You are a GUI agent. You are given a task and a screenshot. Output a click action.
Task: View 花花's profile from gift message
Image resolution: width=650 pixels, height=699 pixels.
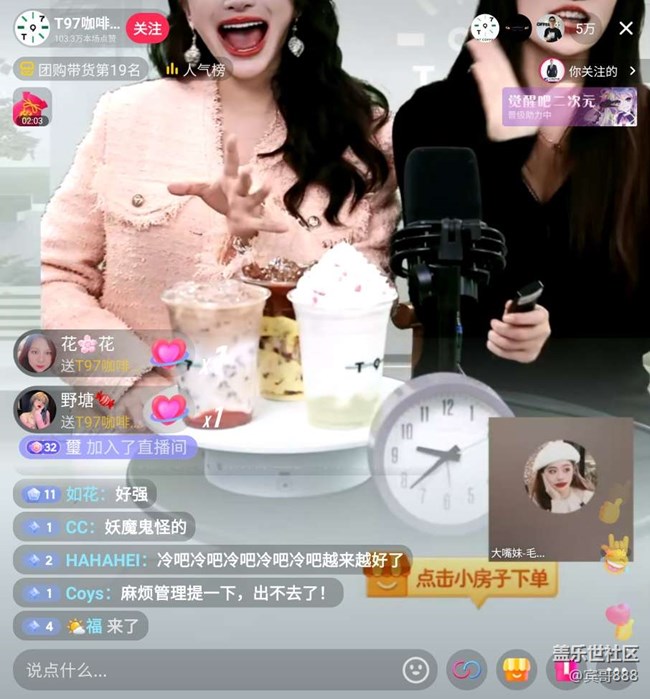(x=36, y=353)
